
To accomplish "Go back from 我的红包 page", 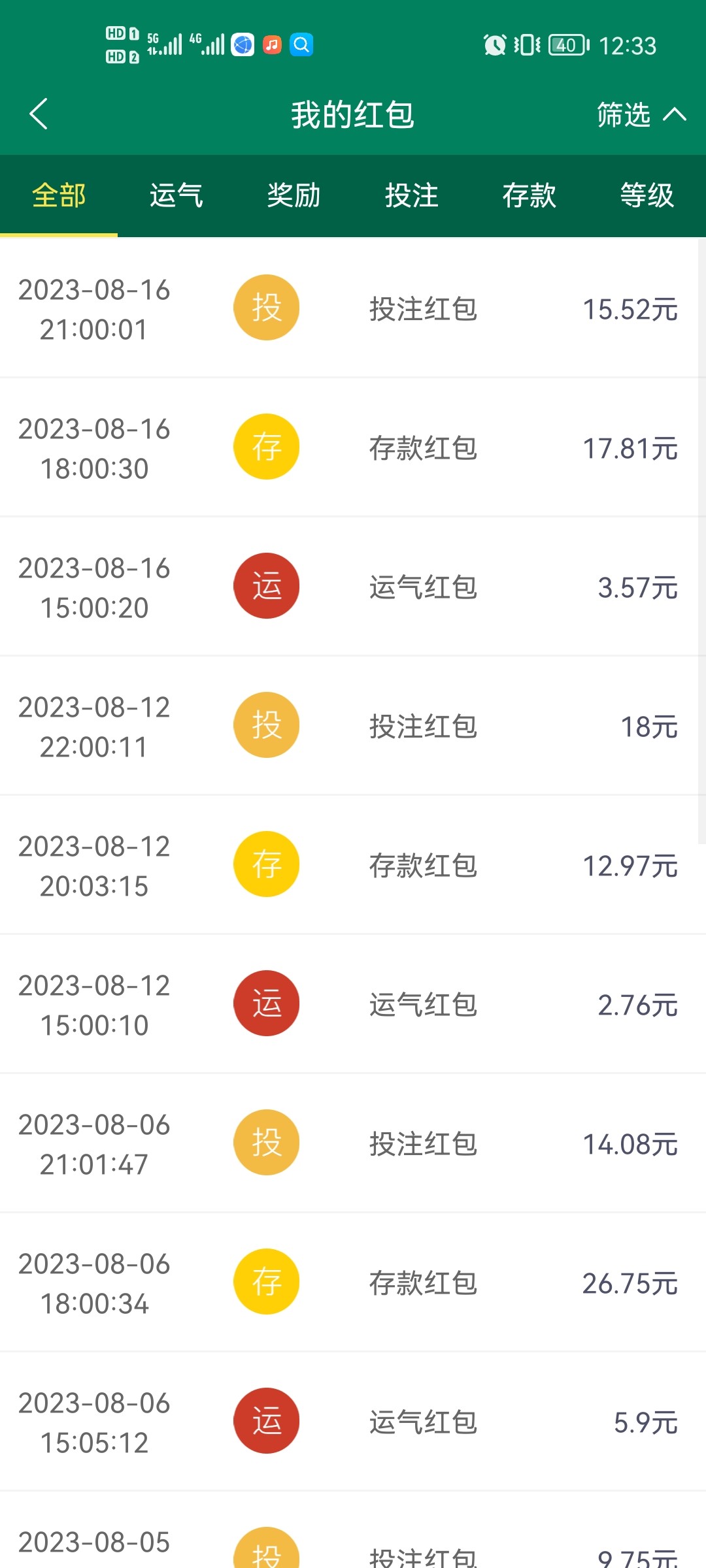I will pos(39,114).
